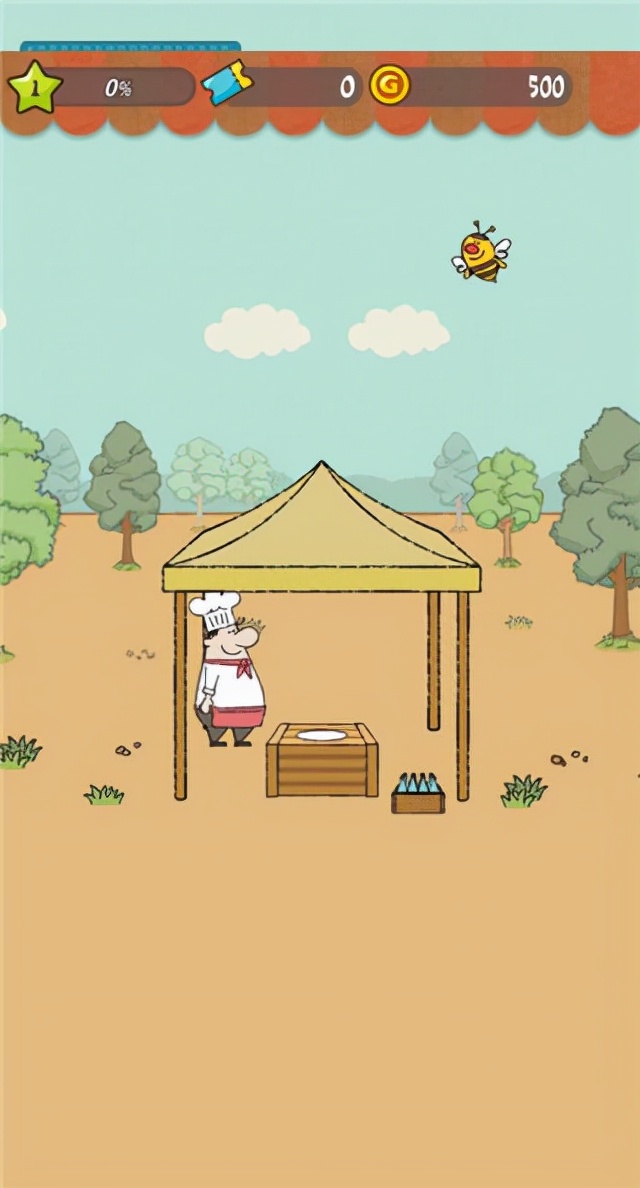Tap the chef standing under the tent
Image resolution: width=640 pixels, height=1188 pixels.
[230, 672]
